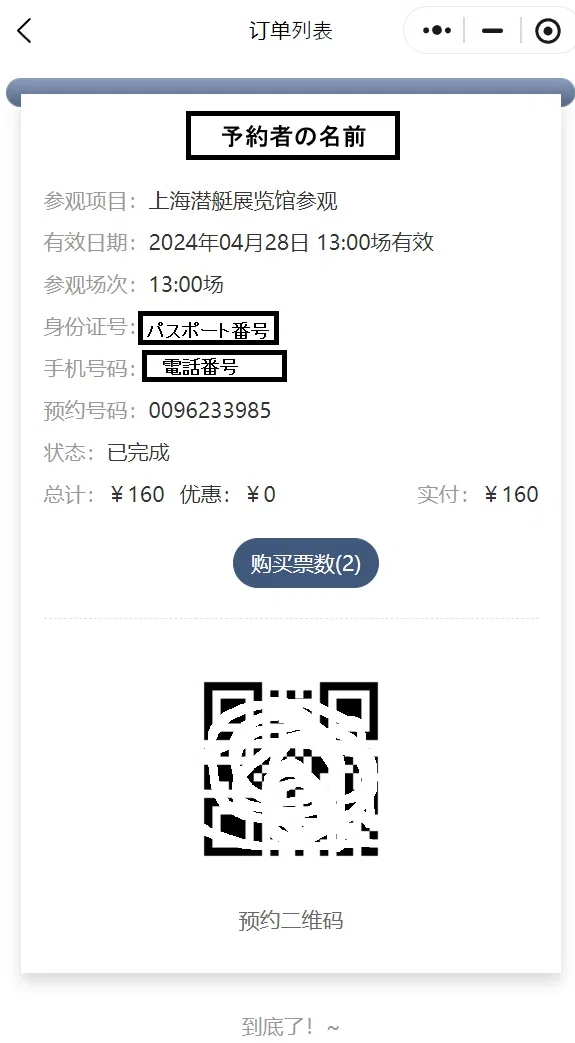Open the mini program three-dot menu
The image size is (575, 1043).
(437, 31)
